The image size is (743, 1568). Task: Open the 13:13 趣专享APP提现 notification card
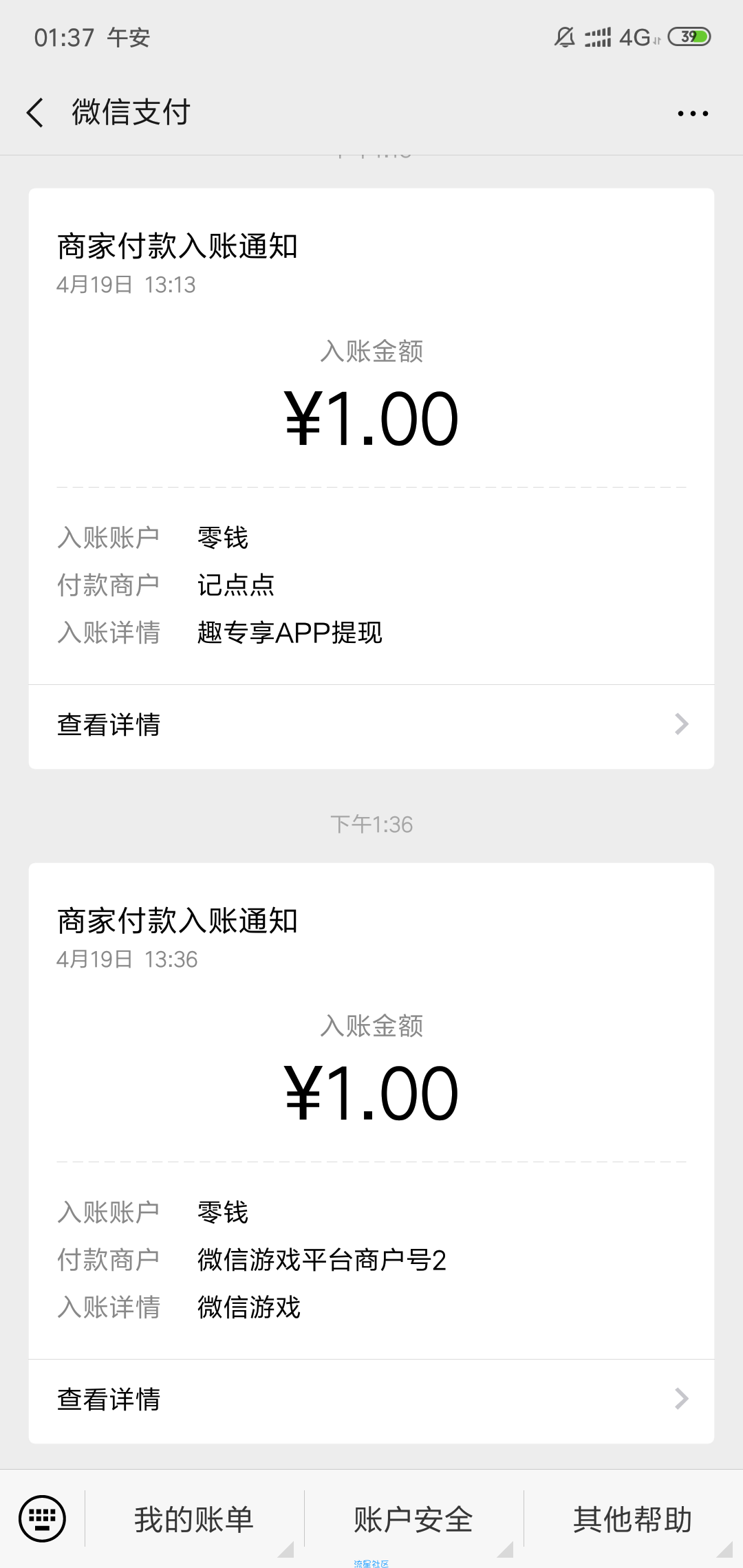371,437
